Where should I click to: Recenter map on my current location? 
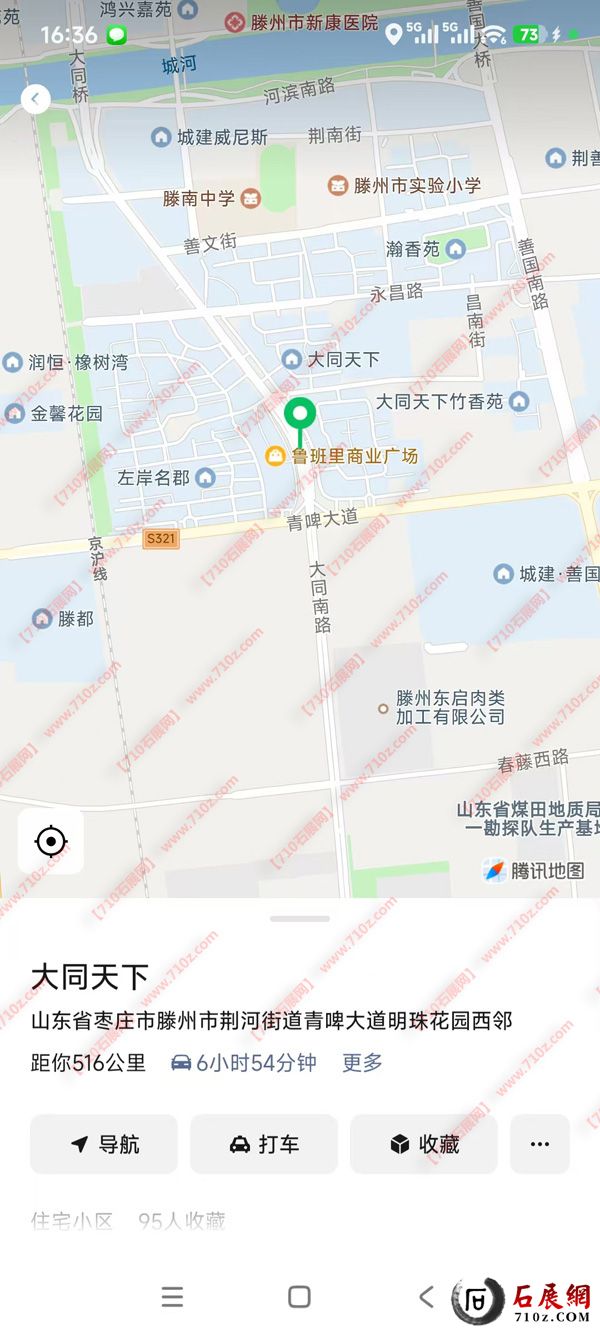51,842
